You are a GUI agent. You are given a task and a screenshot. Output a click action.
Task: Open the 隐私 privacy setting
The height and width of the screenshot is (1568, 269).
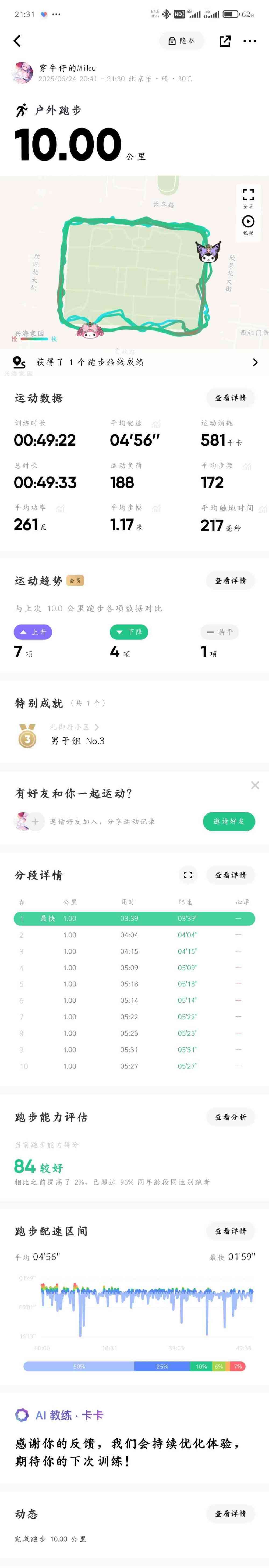pyautogui.click(x=181, y=41)
